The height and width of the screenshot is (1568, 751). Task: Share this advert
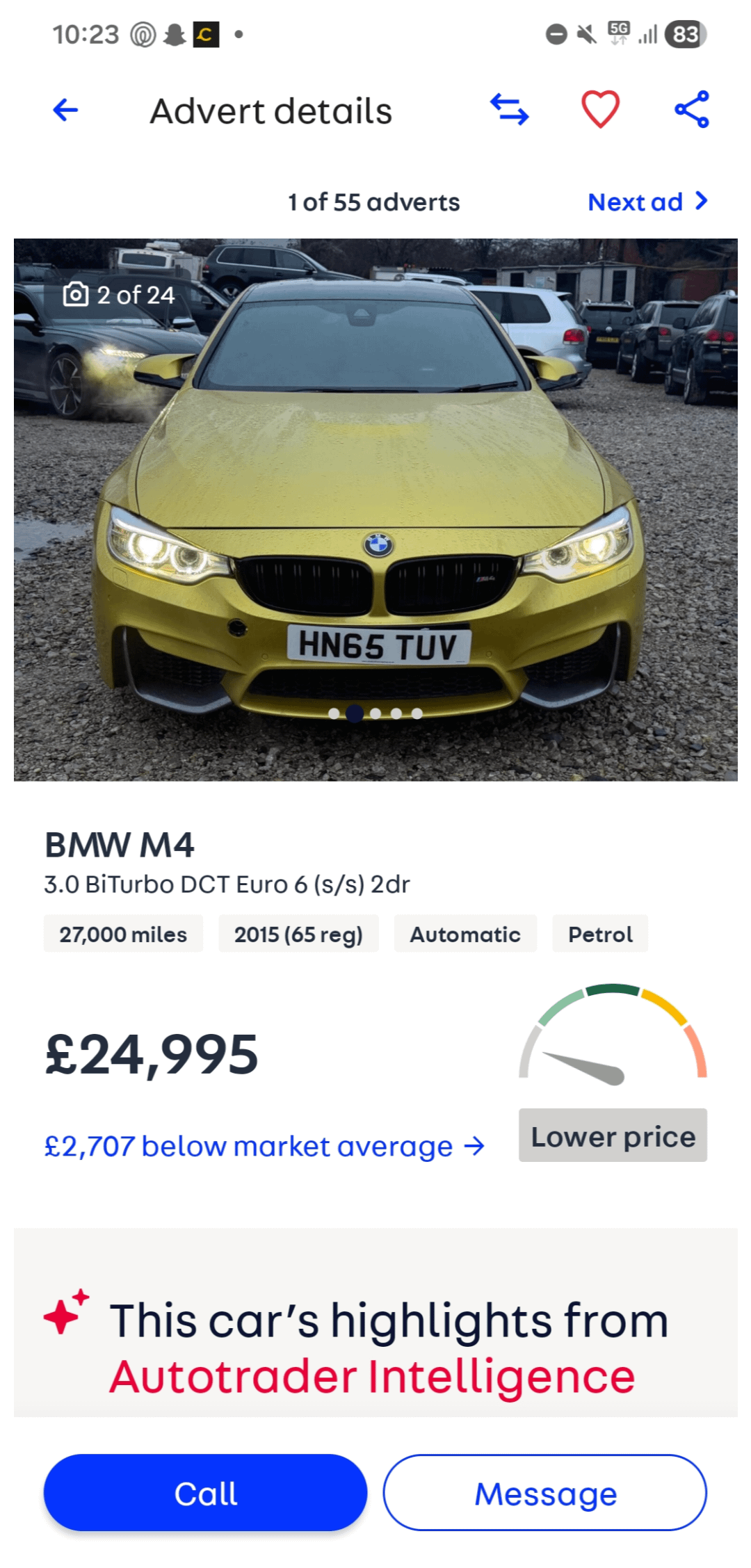692,110
